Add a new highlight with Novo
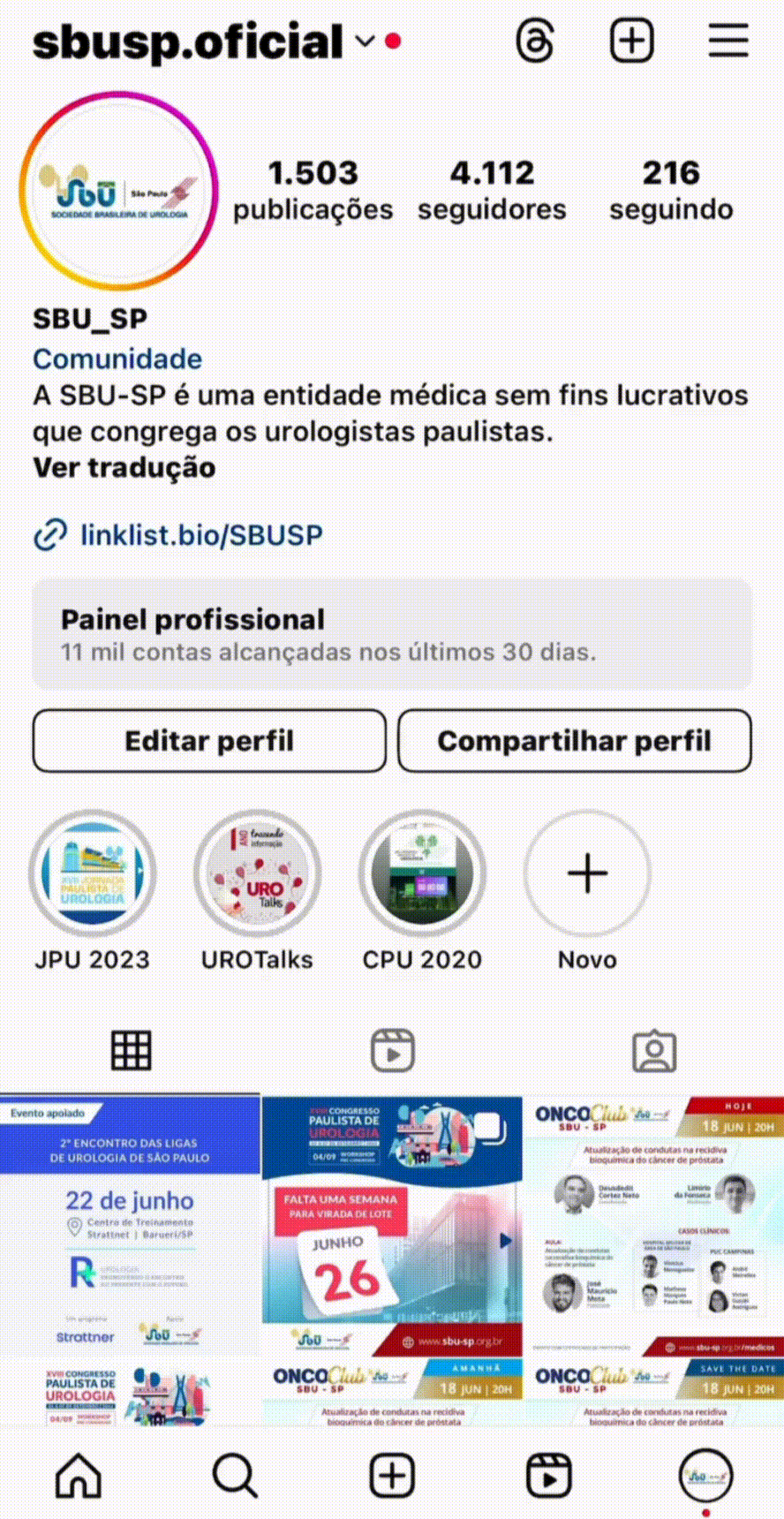Image resolution: width=784 pixels, height=1519 pixels. pos(587,873)
